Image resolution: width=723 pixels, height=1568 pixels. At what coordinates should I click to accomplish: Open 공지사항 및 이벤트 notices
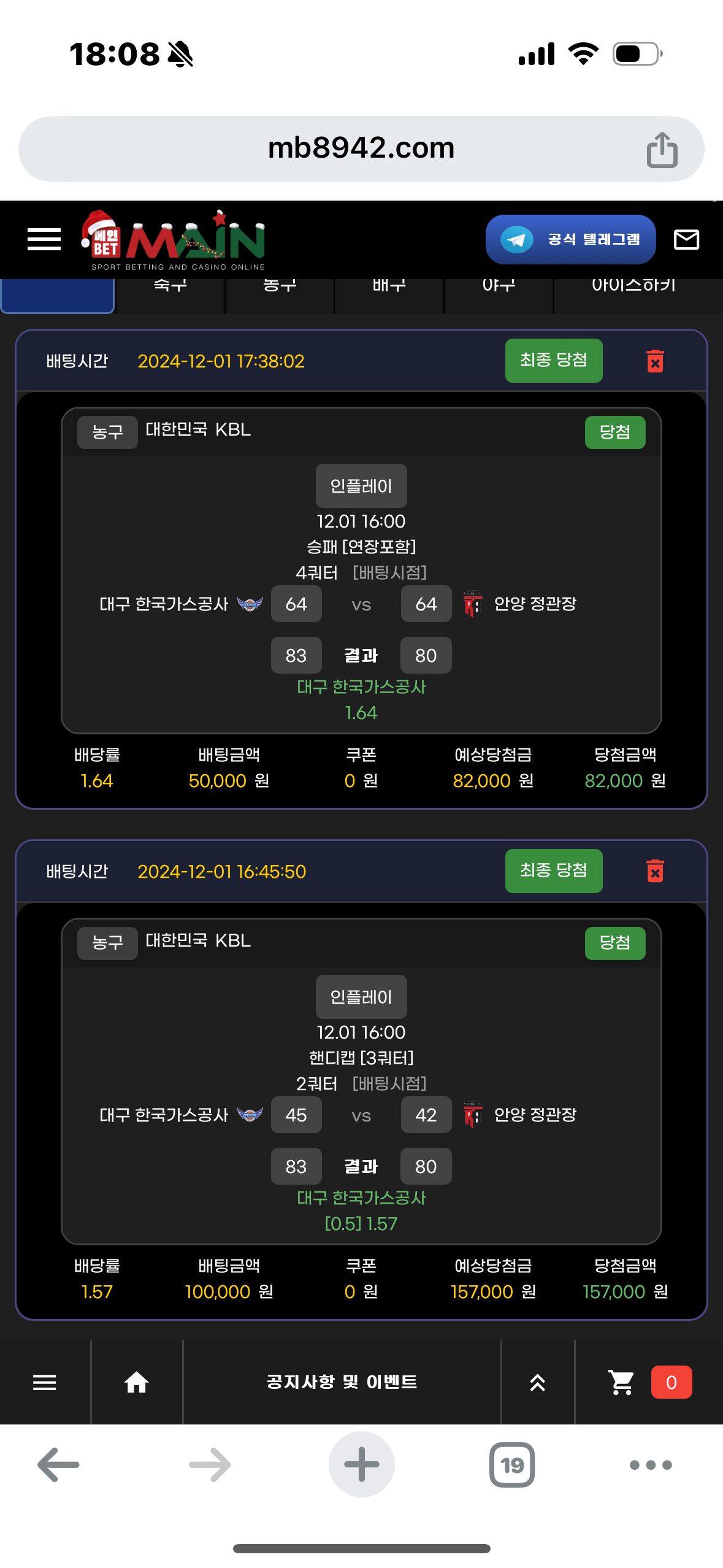(342, 1382)
